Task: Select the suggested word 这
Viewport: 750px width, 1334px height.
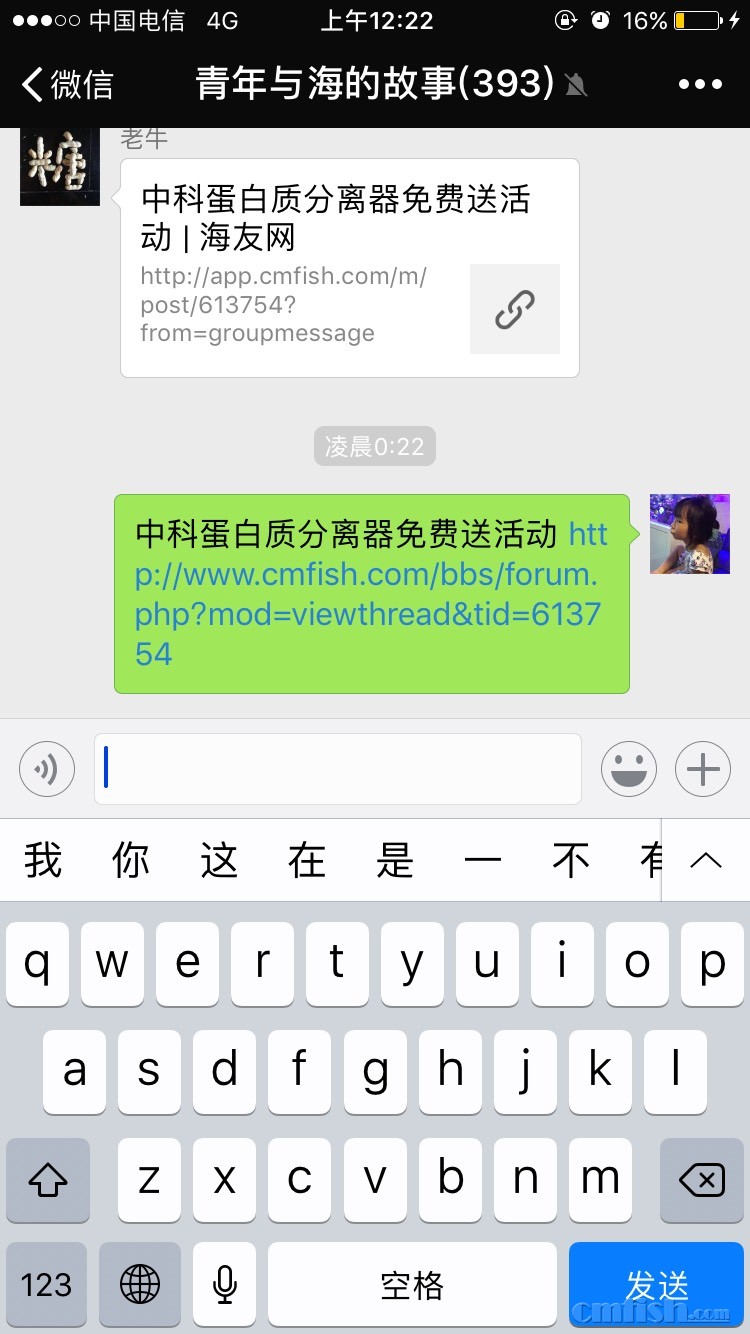Action: pos(219,860)
